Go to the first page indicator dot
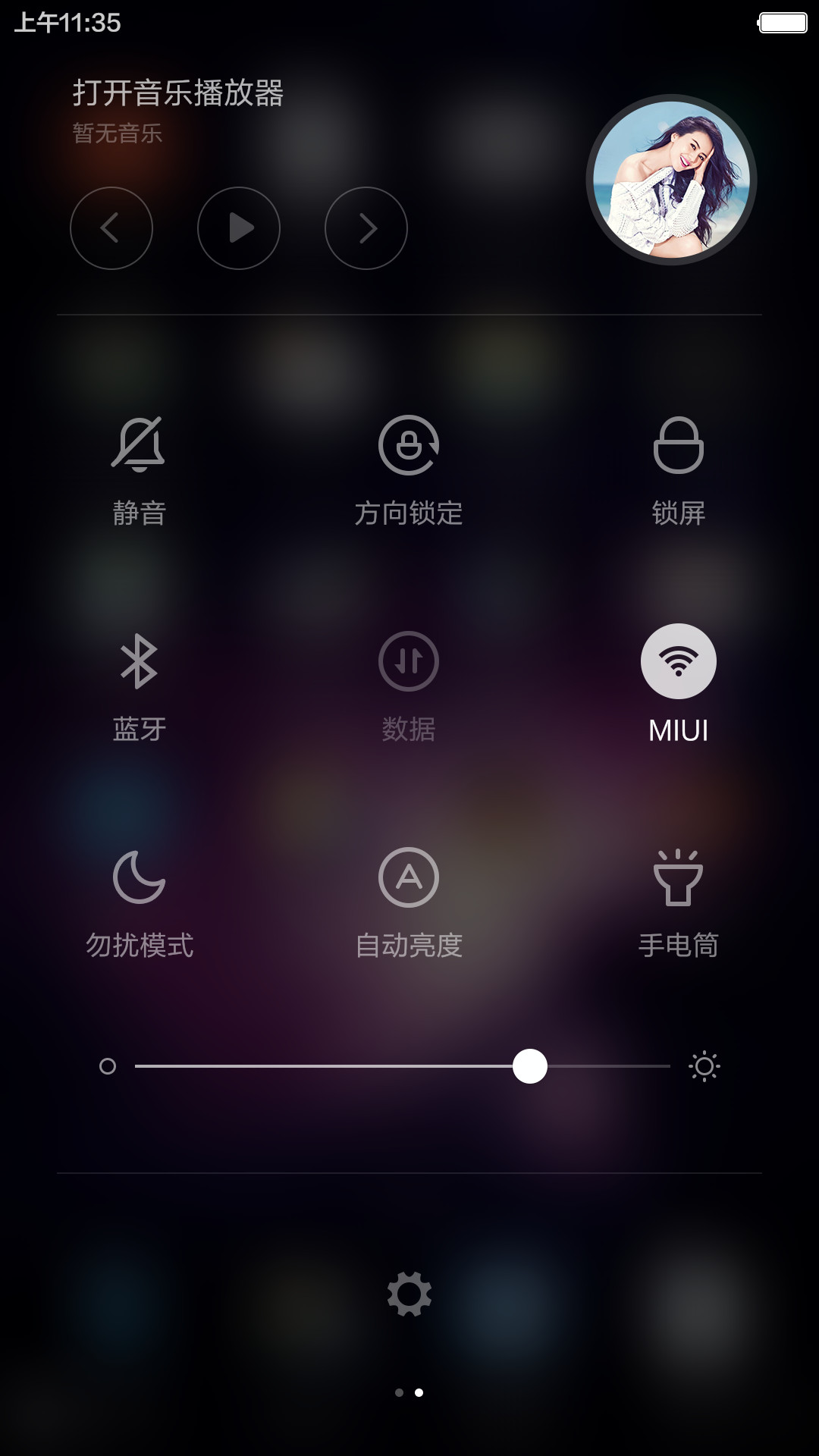Screen dimensions: 819x1456 pyautogui.click(x=400, y=1392)
